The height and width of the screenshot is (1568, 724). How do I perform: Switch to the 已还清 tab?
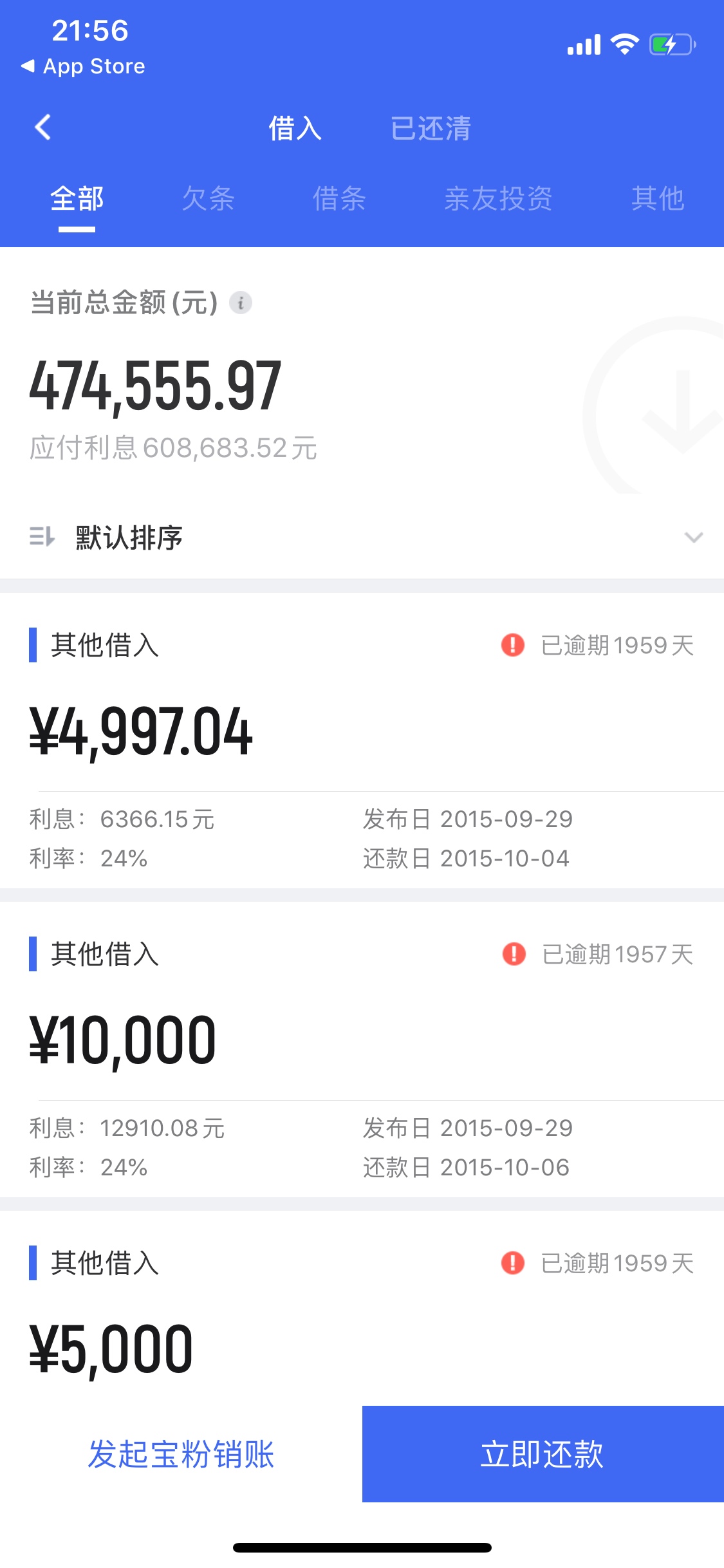tap(431, 128)
